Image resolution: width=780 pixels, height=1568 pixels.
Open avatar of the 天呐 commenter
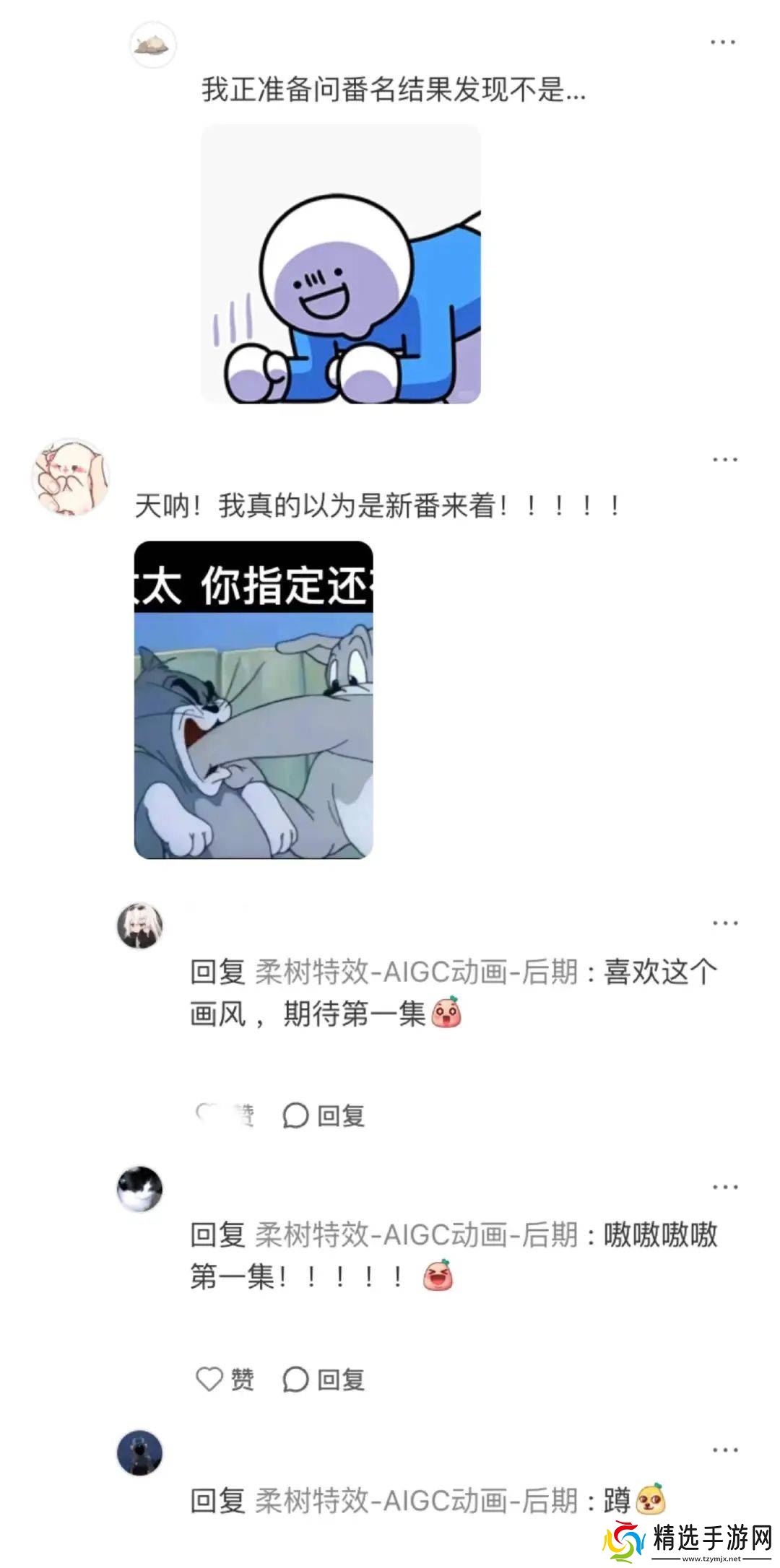[70, 477]
